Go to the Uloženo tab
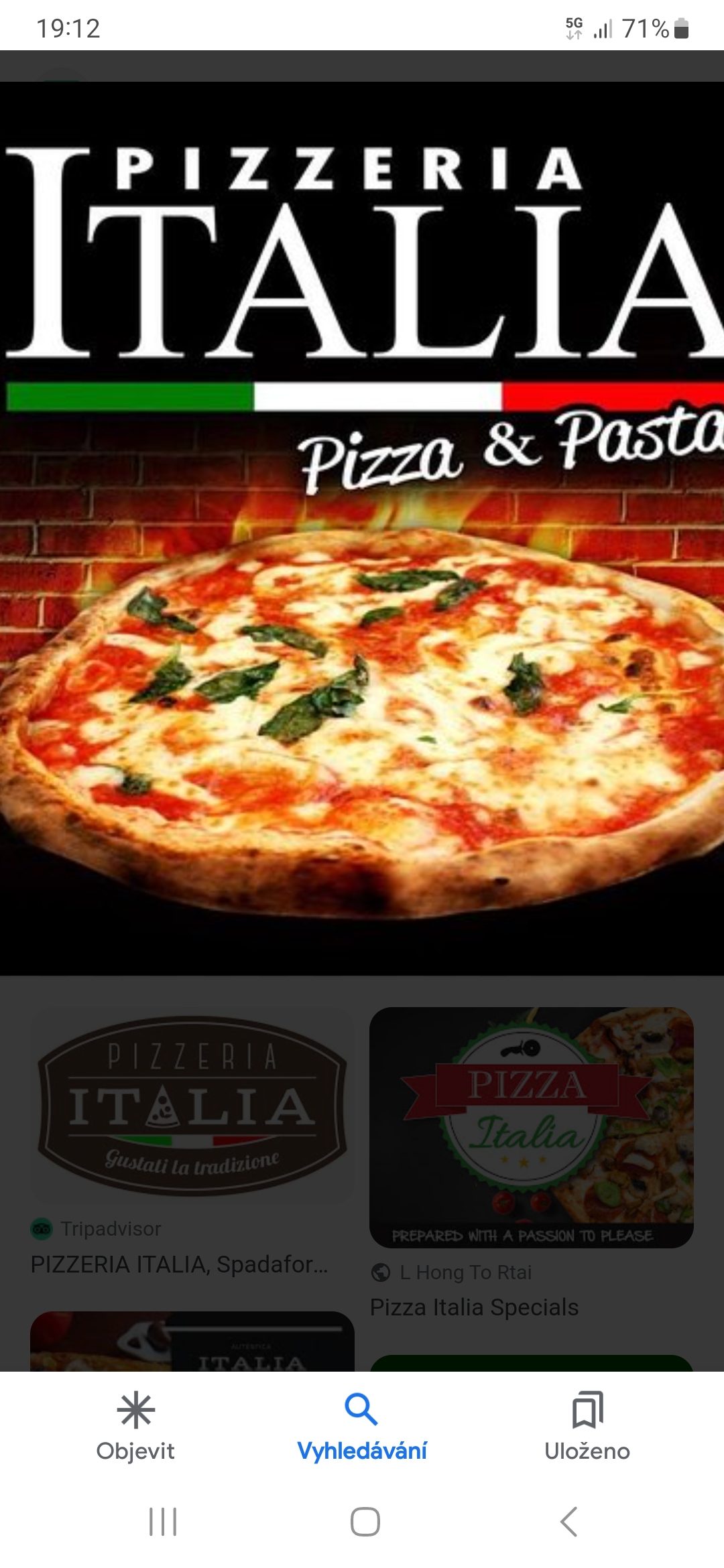 (587, 1426)
